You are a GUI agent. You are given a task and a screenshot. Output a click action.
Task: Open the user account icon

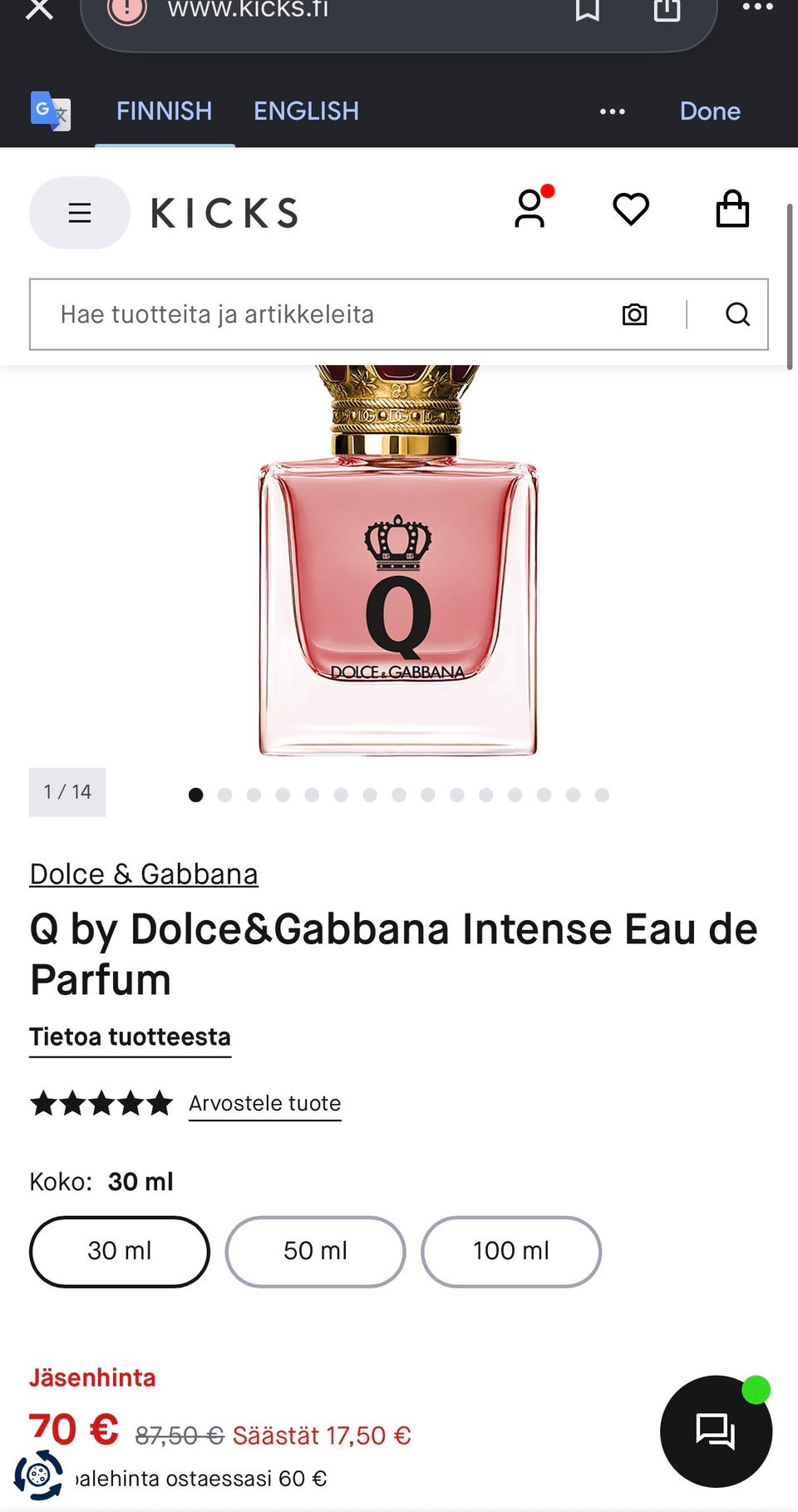532,208
